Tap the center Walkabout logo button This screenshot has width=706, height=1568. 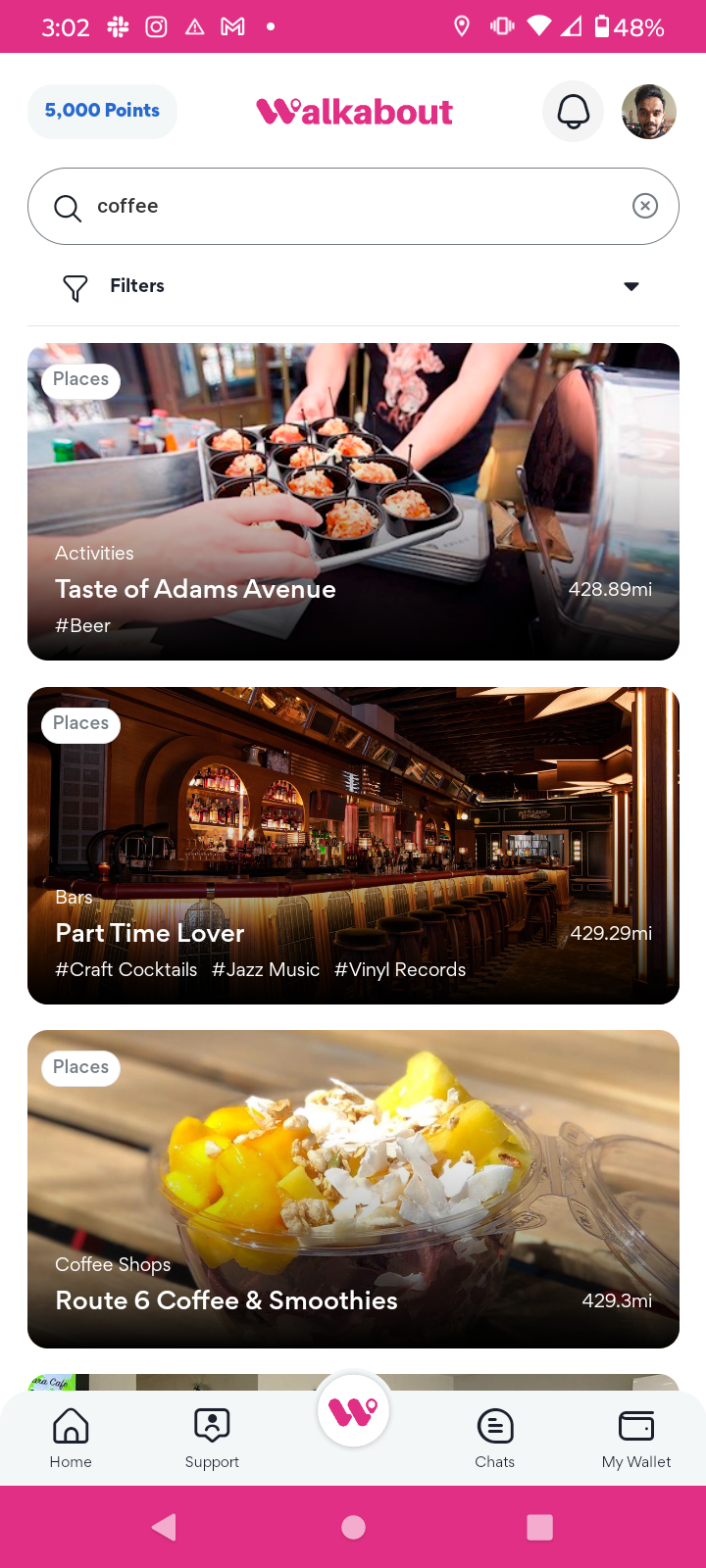point(353,1411)
